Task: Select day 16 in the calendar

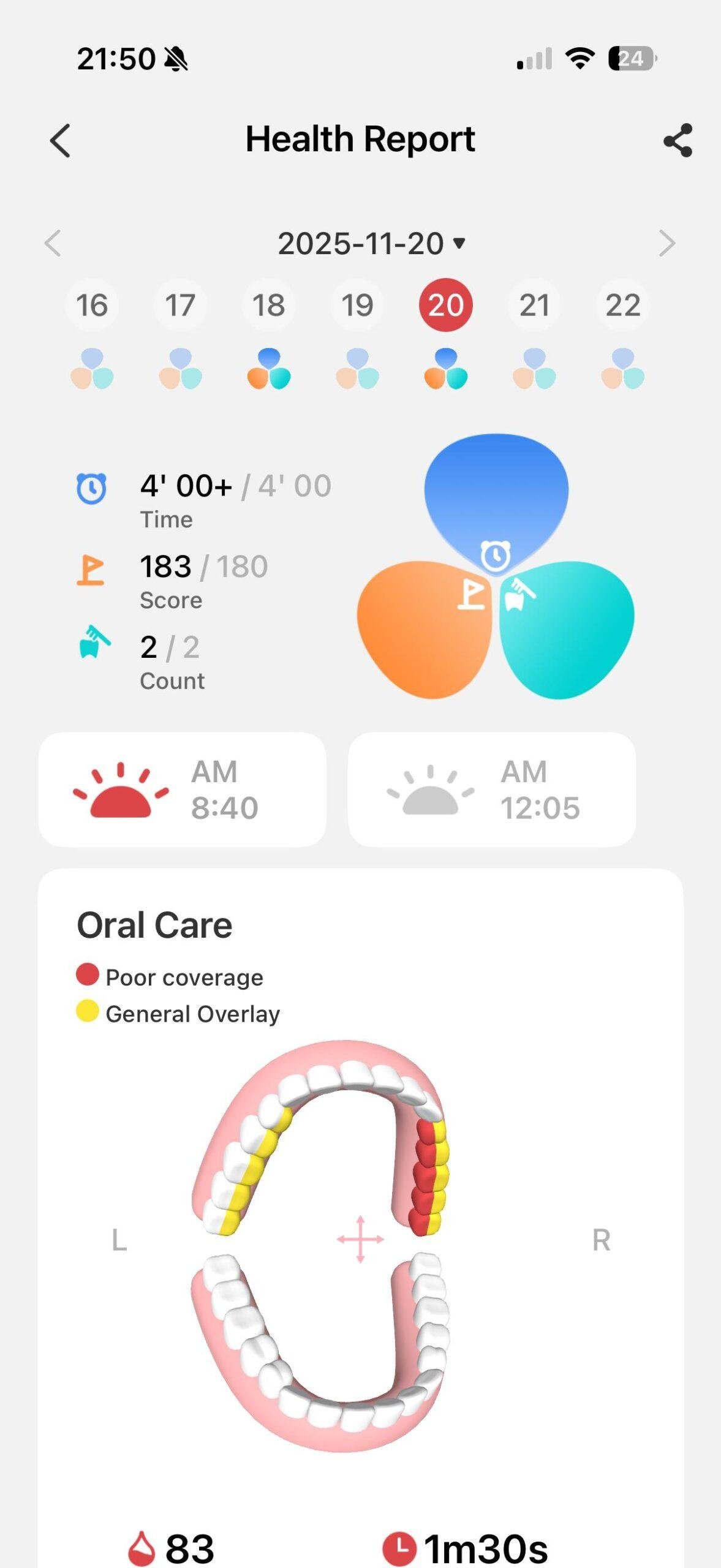Action: point(92,305)
